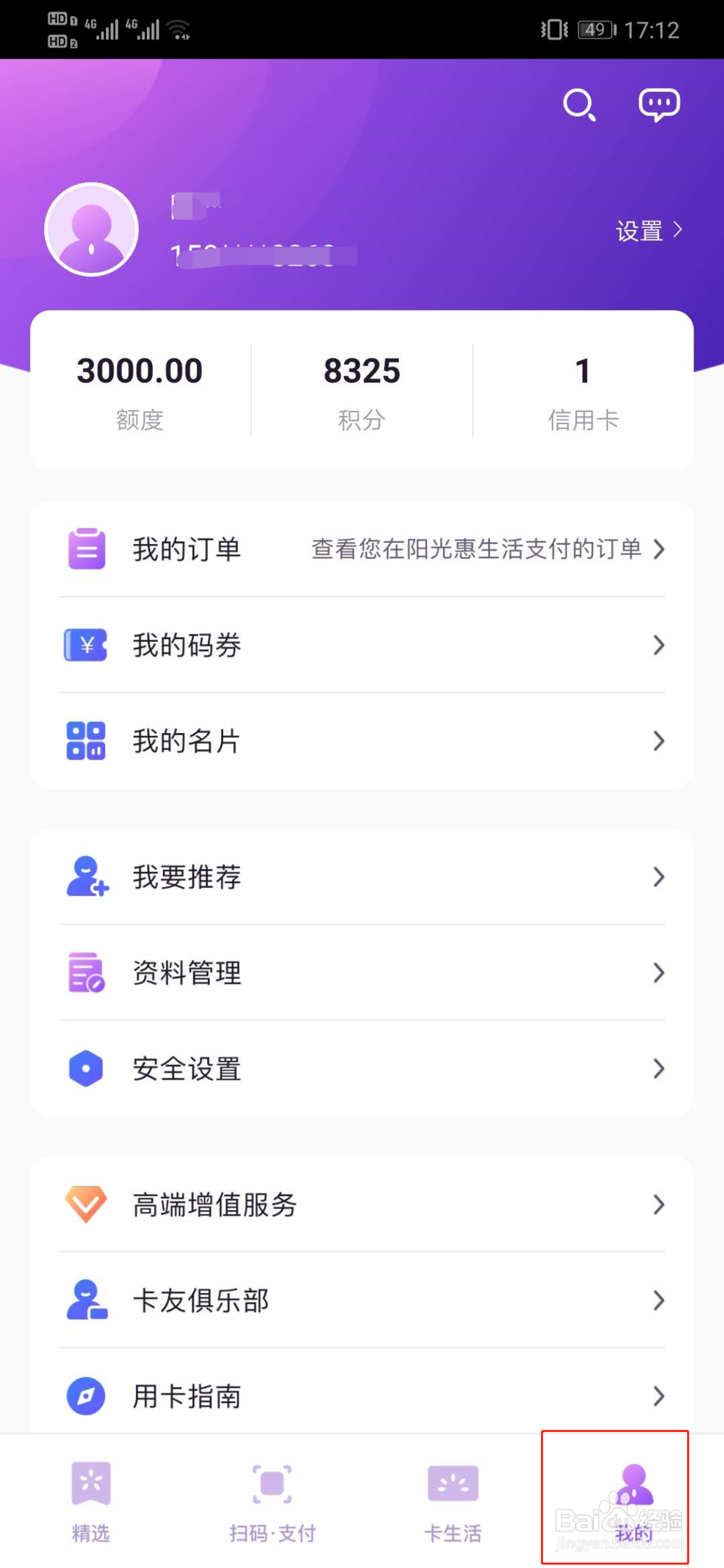Select the 我的 tab

pos(634,1501)
